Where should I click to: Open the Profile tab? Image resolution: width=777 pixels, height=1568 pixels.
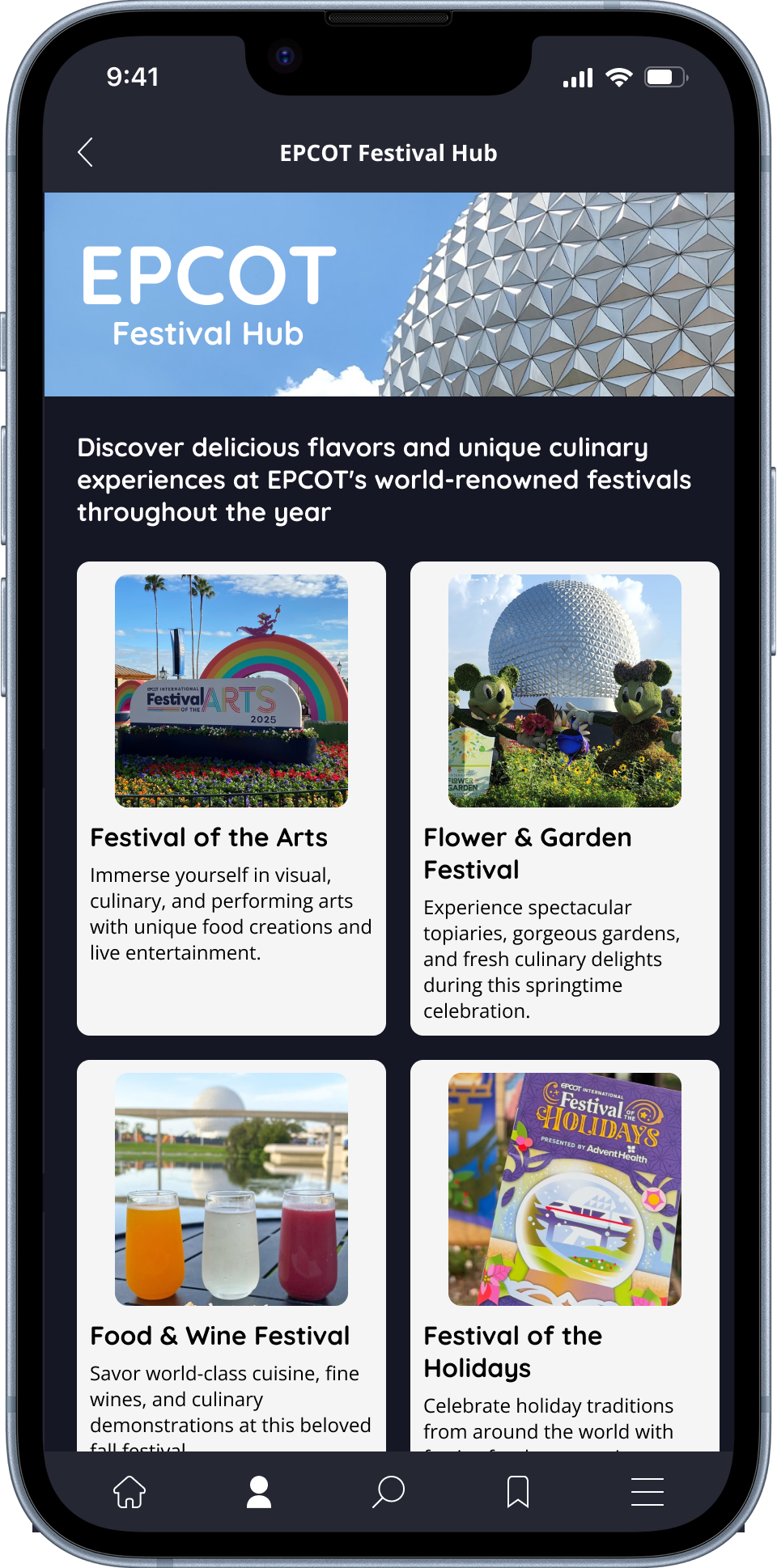tap(259, 1491)
